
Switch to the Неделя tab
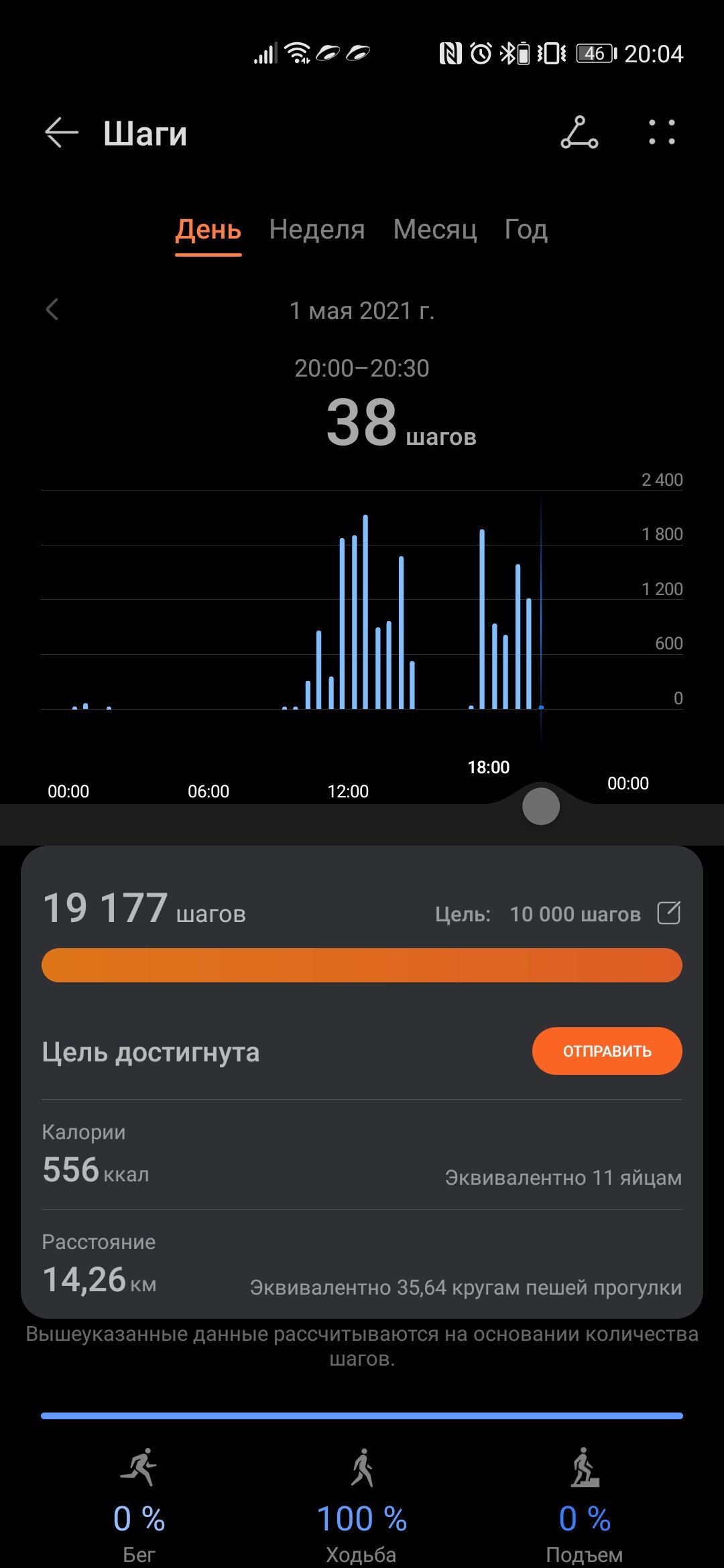pos(317,230)
